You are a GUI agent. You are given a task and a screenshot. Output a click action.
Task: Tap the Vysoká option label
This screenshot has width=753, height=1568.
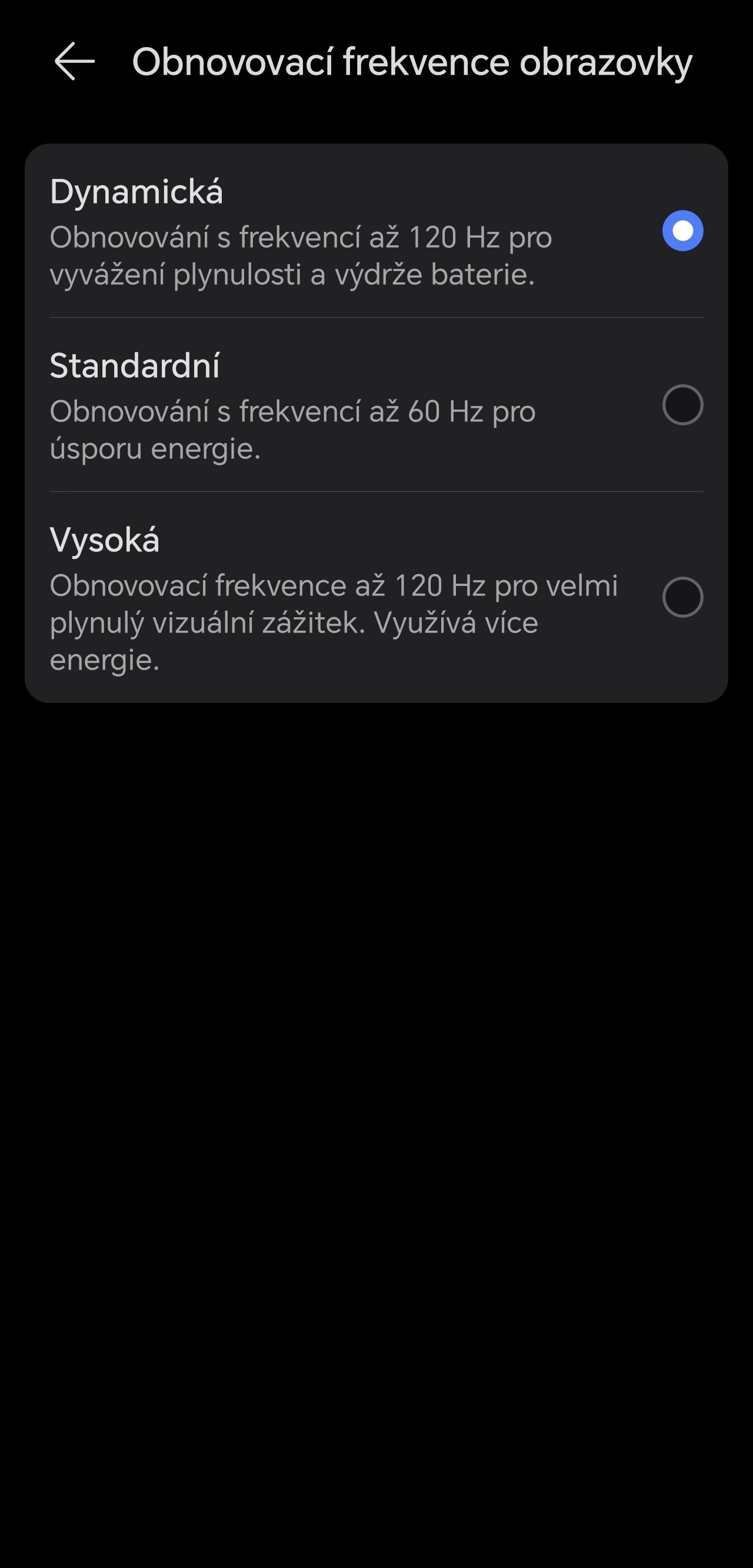105,540
